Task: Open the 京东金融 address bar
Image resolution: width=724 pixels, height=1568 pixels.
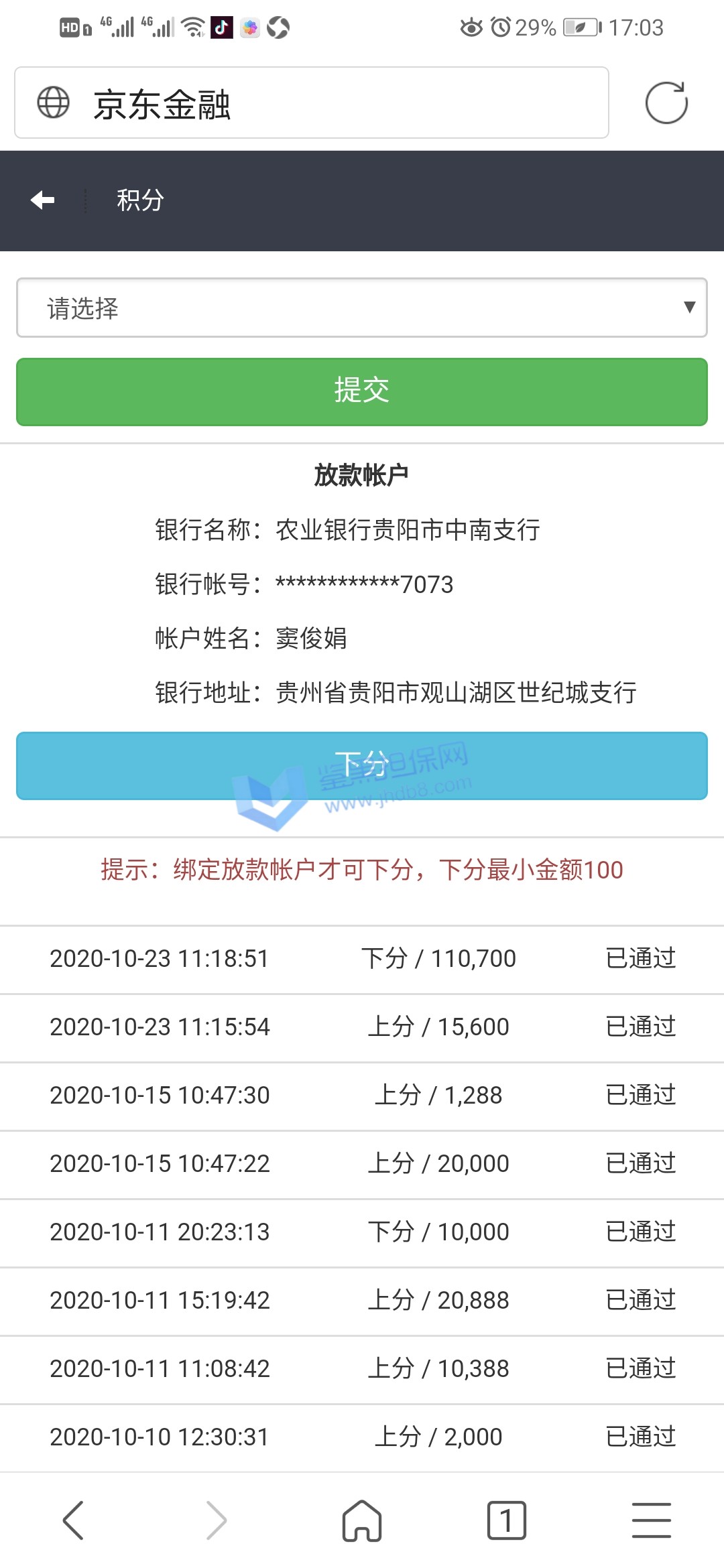Action: (x=312, y=103)
